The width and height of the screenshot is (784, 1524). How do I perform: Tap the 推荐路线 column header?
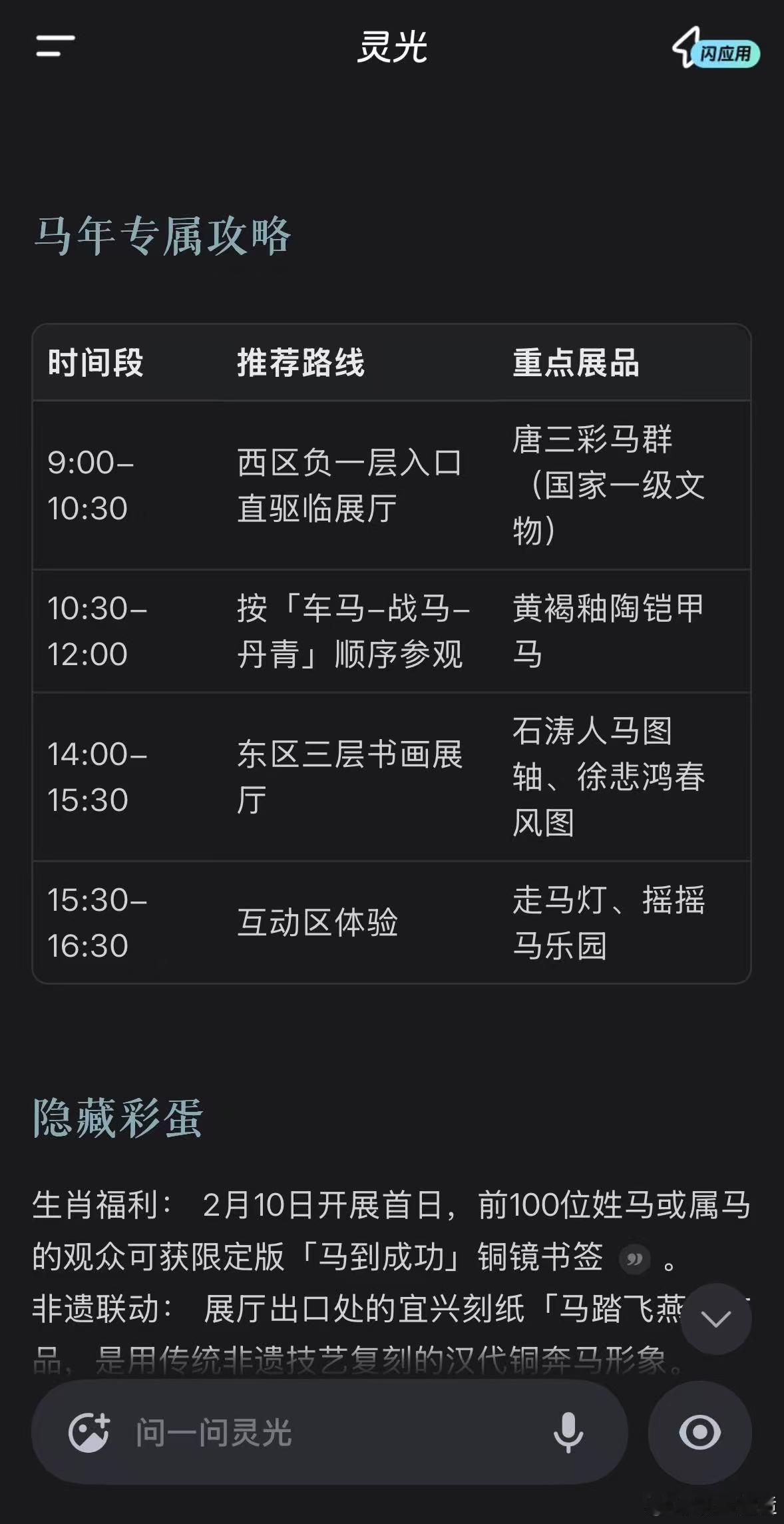[x=300, y=364]
